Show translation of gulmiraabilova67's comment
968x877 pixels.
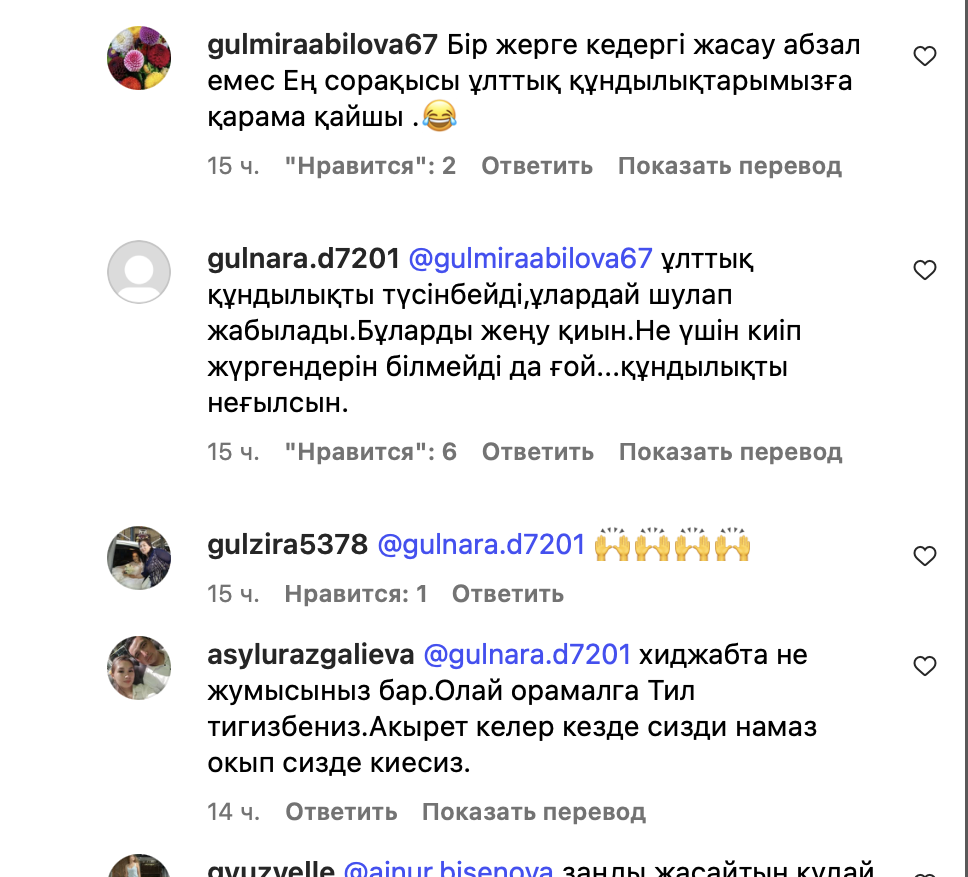click(729, 166)
